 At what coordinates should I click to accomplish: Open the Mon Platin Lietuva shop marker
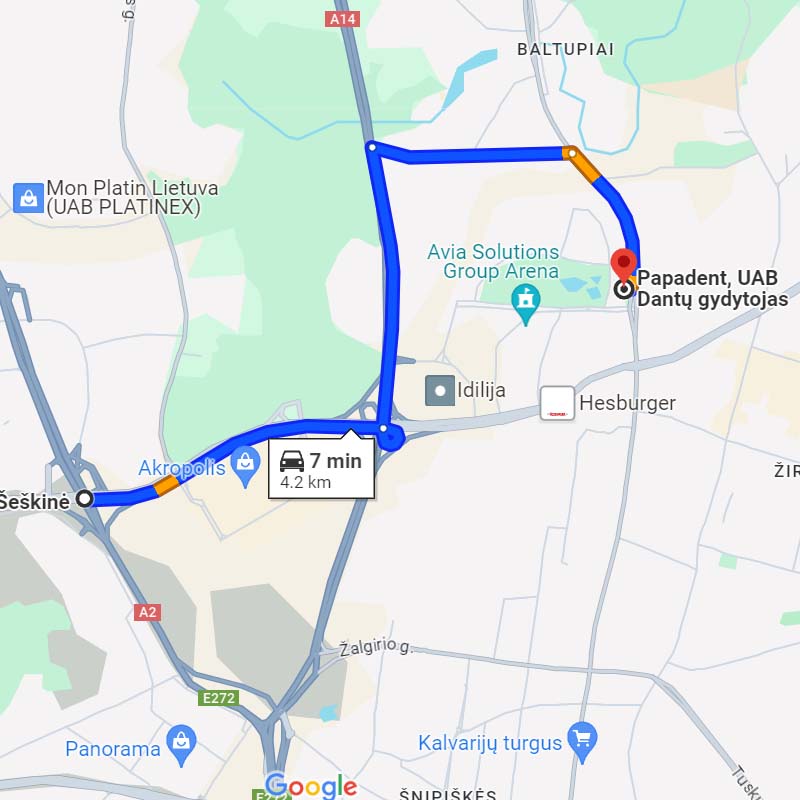pyautogui.click(x=28, y=198)
